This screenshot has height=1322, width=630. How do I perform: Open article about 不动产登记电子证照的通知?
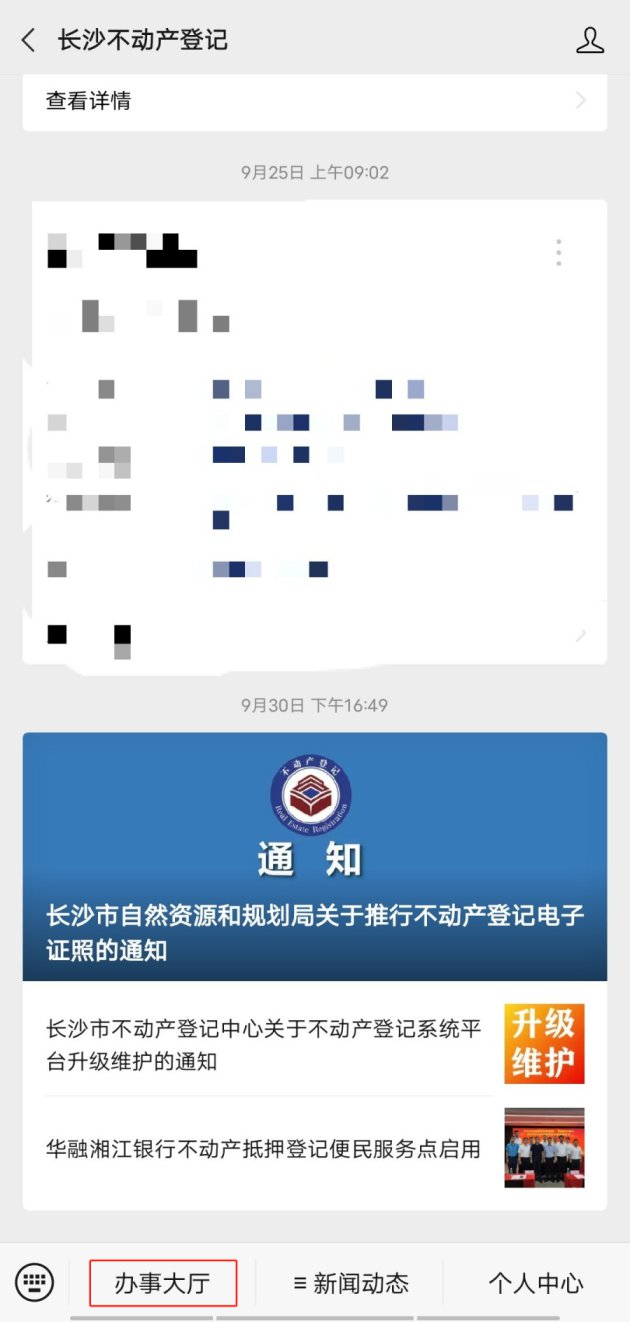[x=314, y=857]
